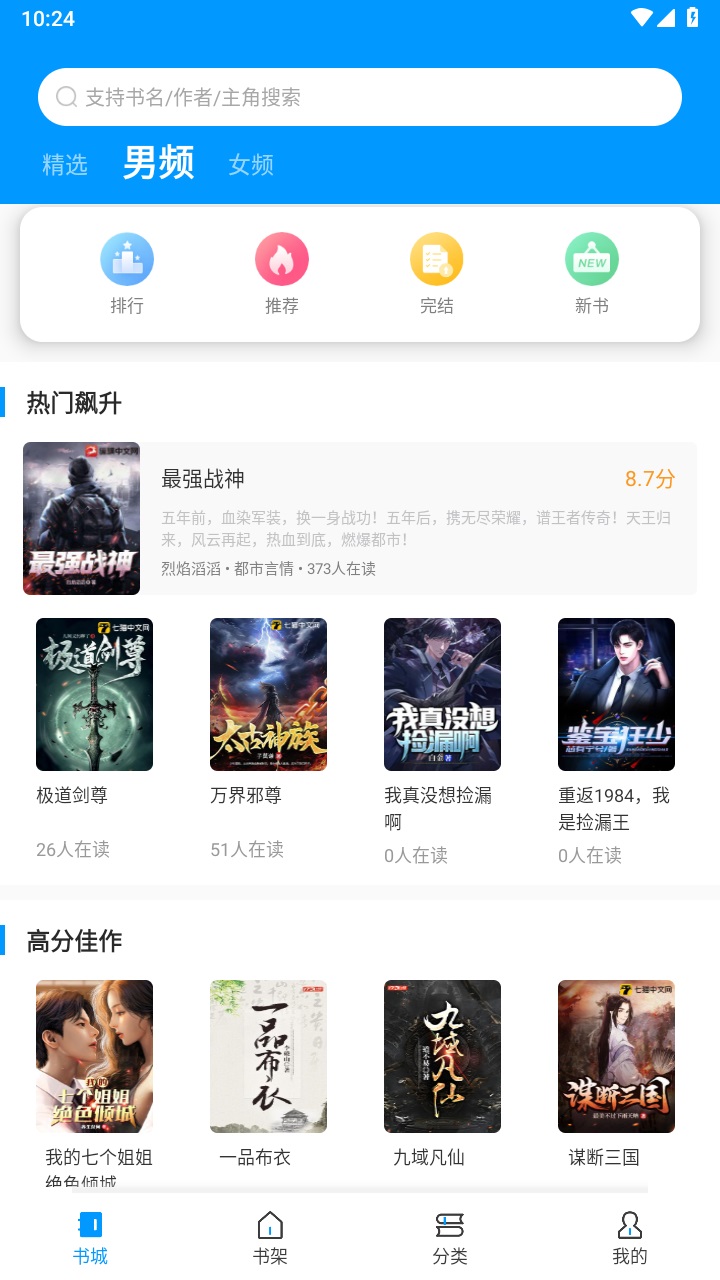Open the 九域凡仙 book cover
The height and width of the screenshot is (1280, 720).
(442, 1055)
